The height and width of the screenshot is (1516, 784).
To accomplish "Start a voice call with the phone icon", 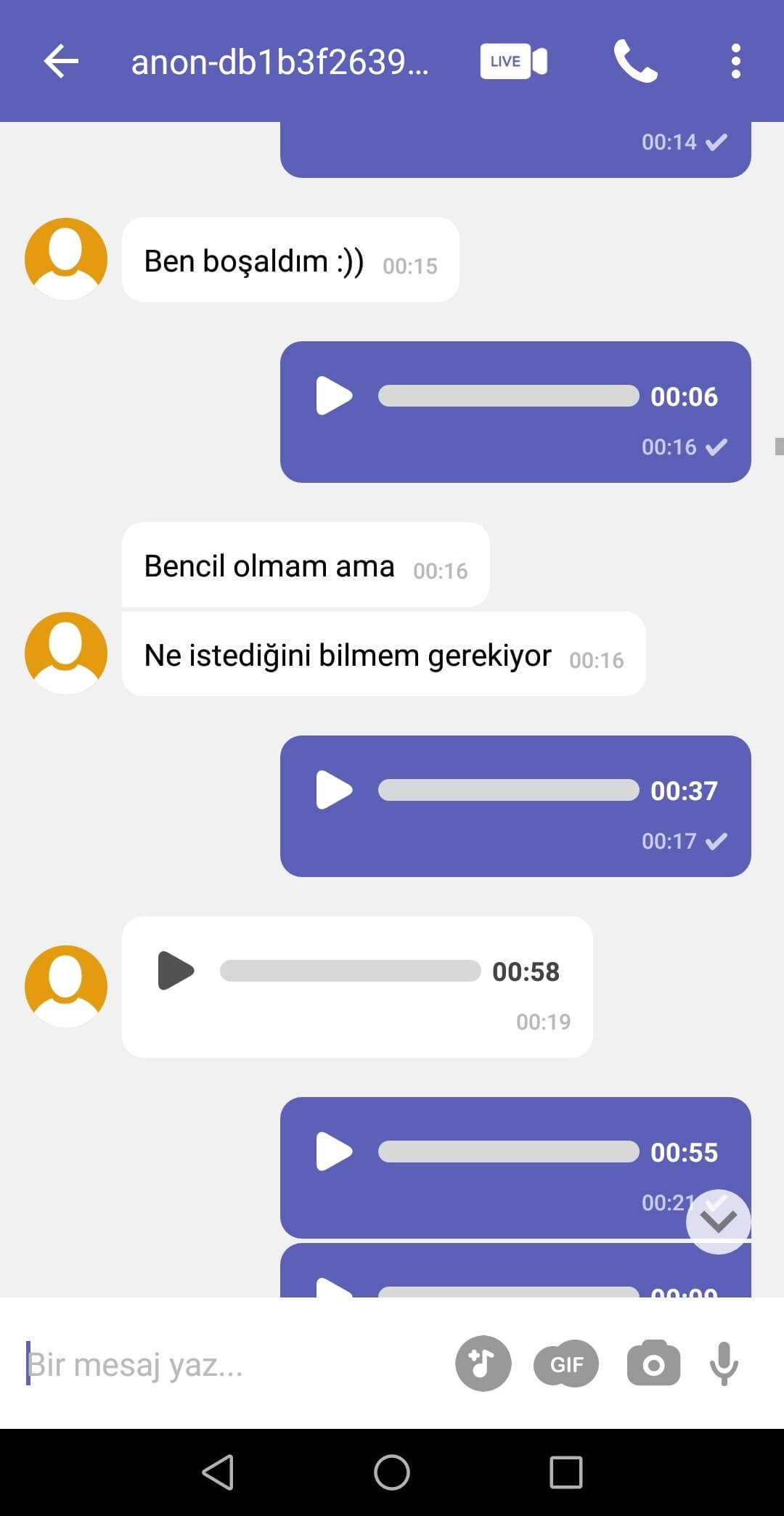I will (635, 61).
